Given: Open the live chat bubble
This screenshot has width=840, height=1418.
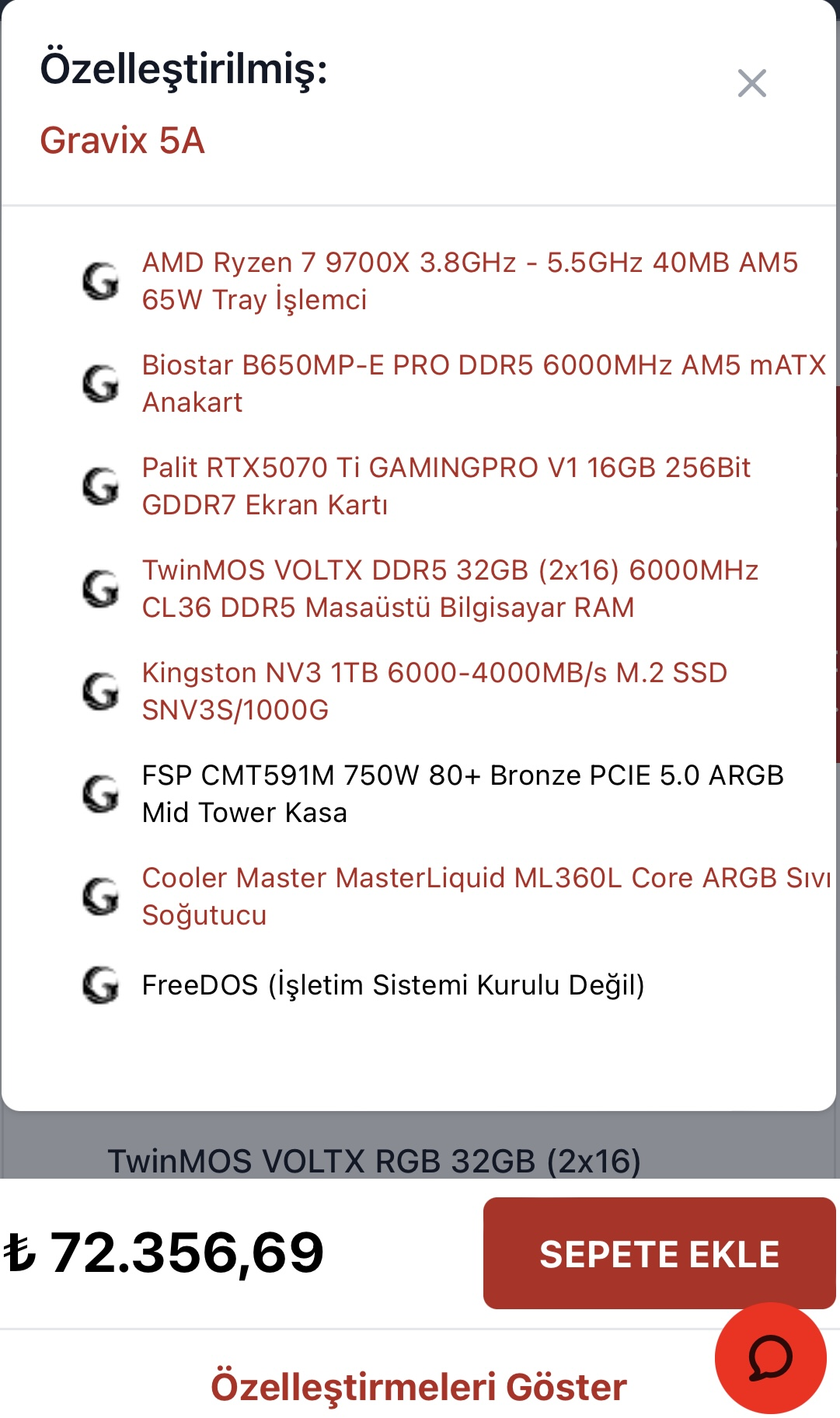Looking at the screenshot, I should coord(770,1358).
